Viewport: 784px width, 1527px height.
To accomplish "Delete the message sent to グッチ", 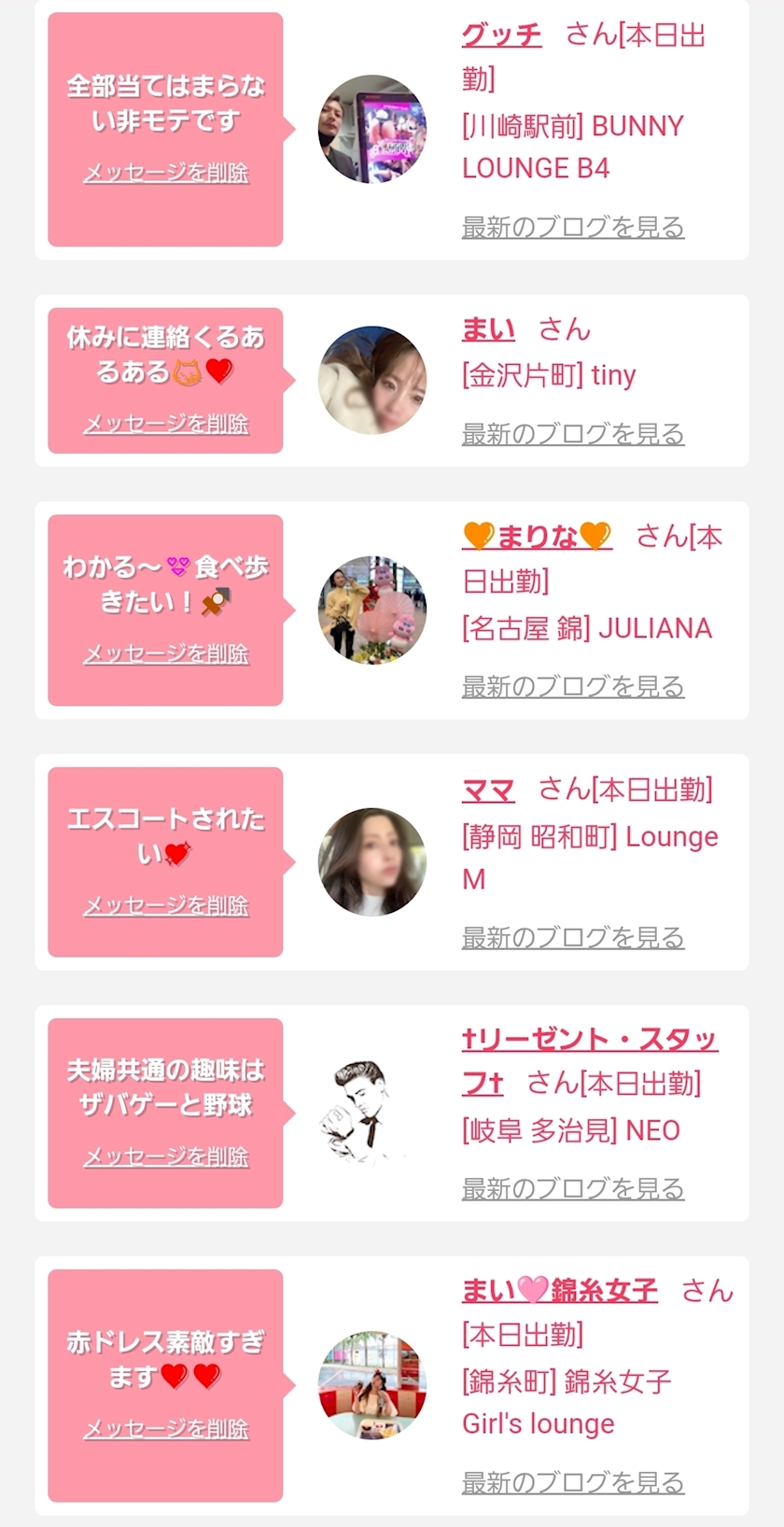I will tap(166, 173).
